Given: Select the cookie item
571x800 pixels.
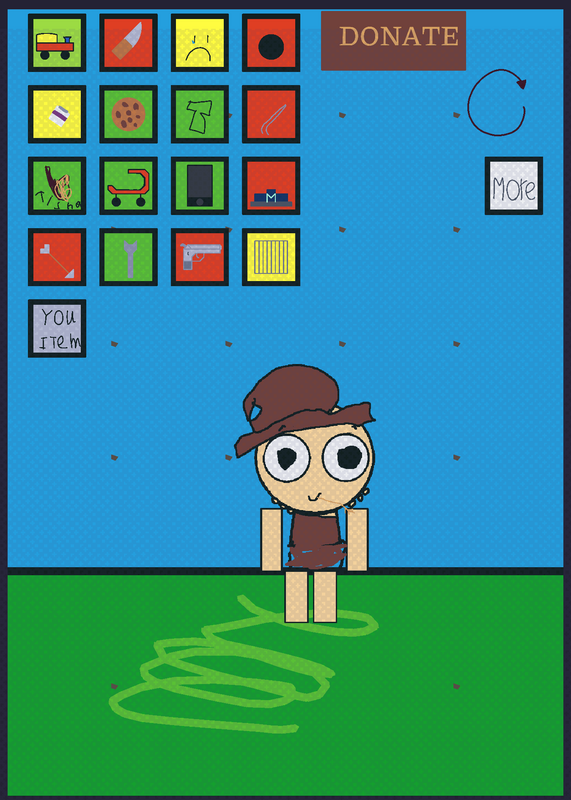Looking at the screenshot, I should [x=128, y=114].
